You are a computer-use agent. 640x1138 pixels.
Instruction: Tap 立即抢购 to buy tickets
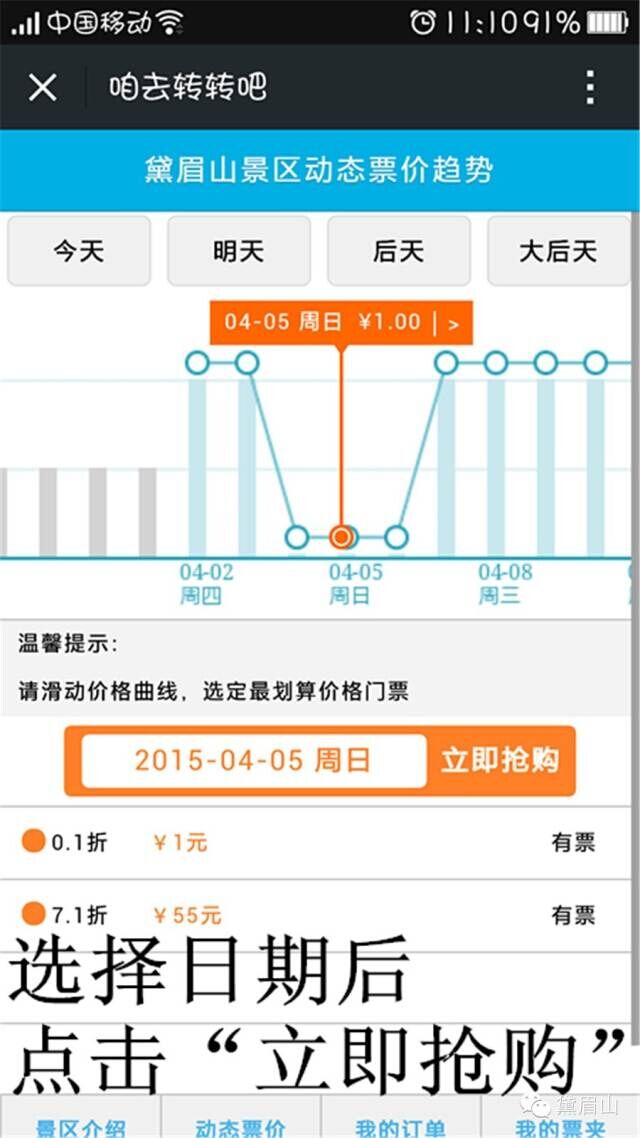(x=500, y=760)
